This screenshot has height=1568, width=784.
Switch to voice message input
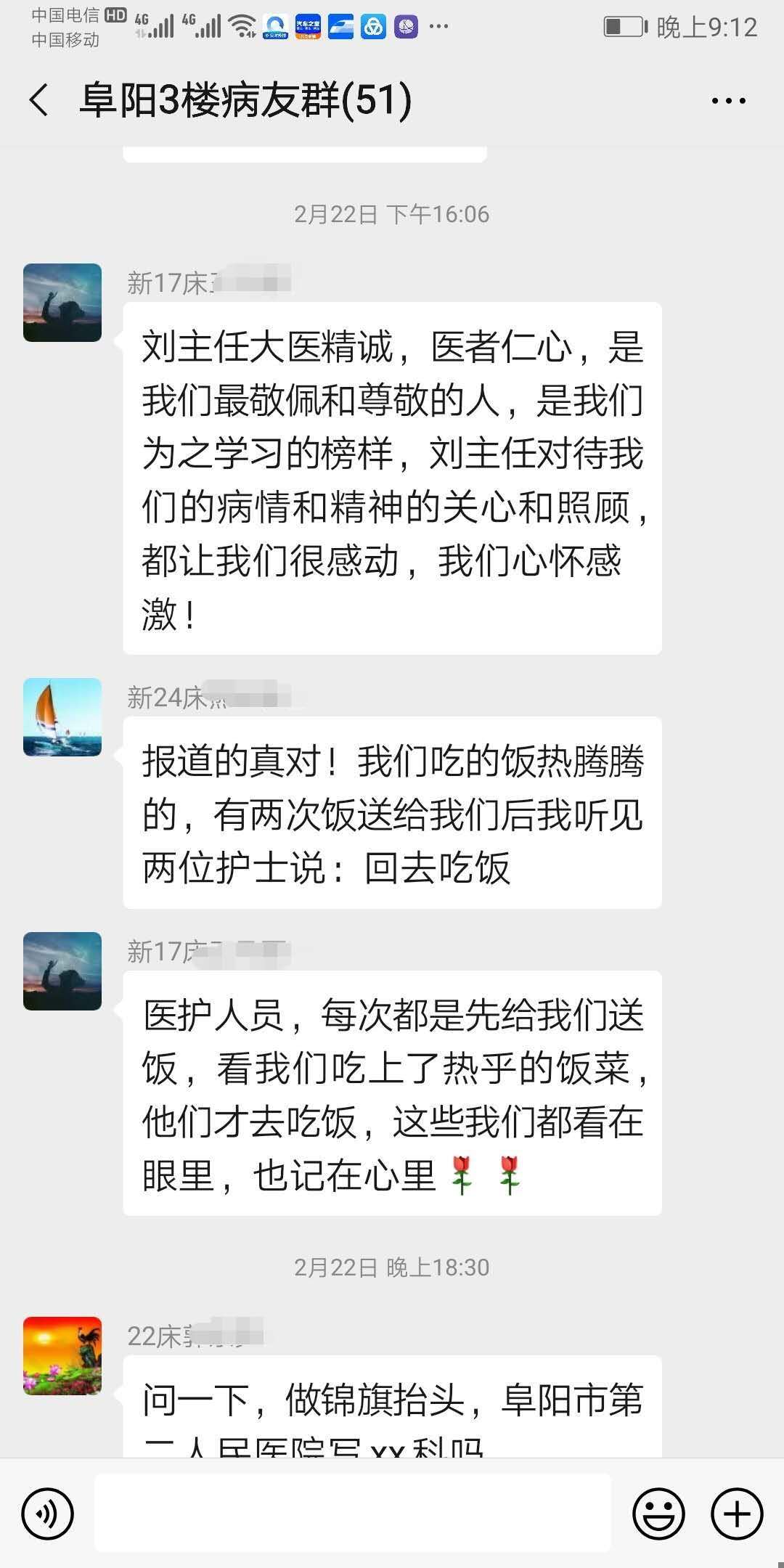click(48, 1514)
